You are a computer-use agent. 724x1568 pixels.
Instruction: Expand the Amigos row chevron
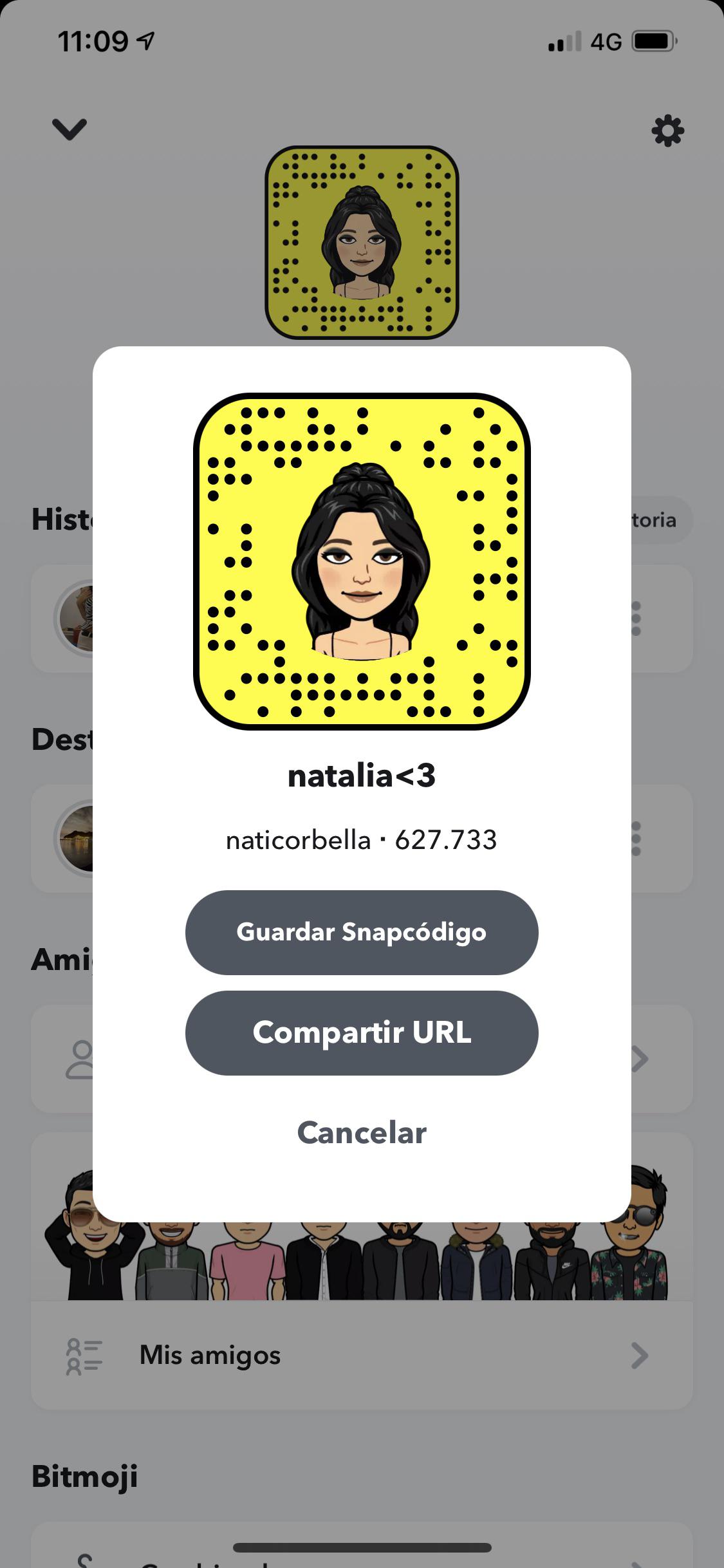click(x=640, y=1059)
